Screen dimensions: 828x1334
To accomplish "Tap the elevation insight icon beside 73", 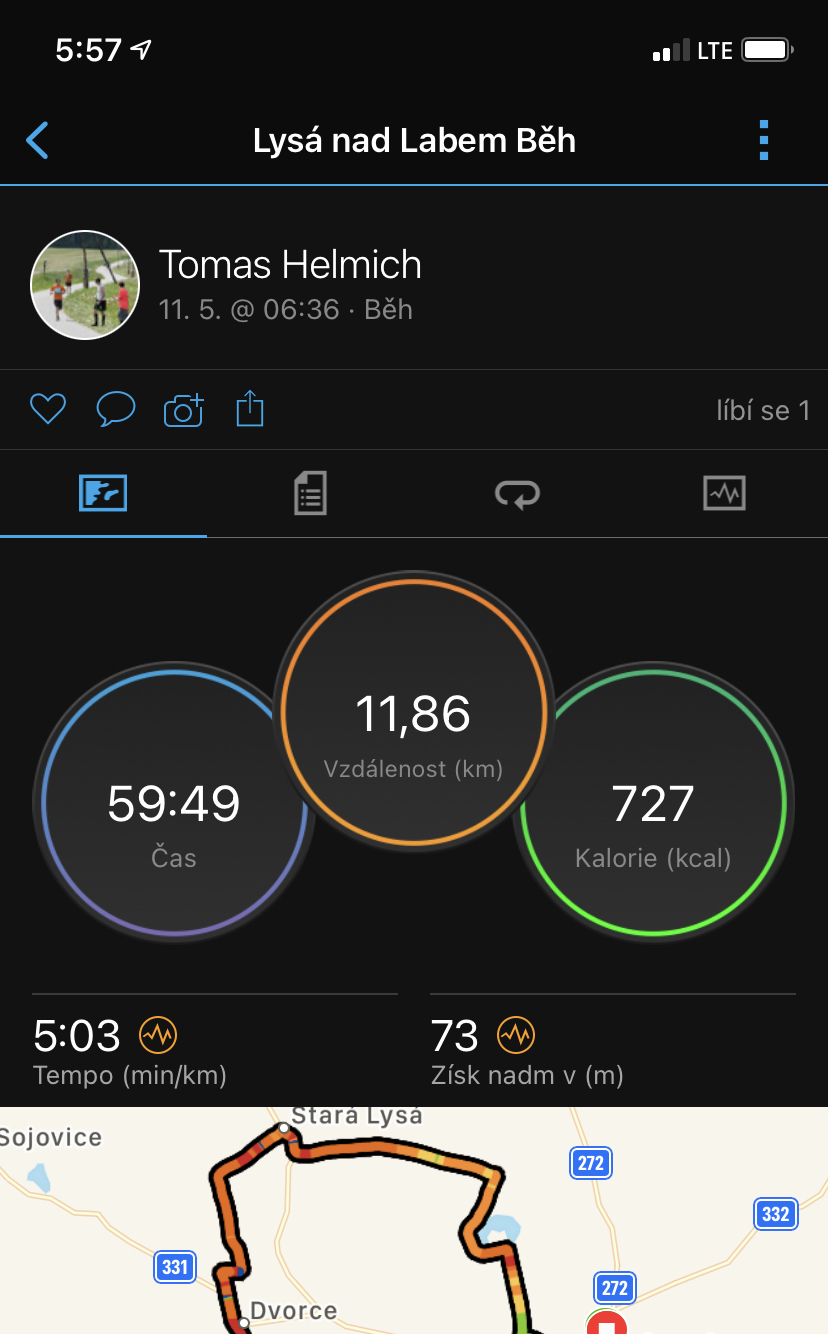I will (x=516, y=1036).
